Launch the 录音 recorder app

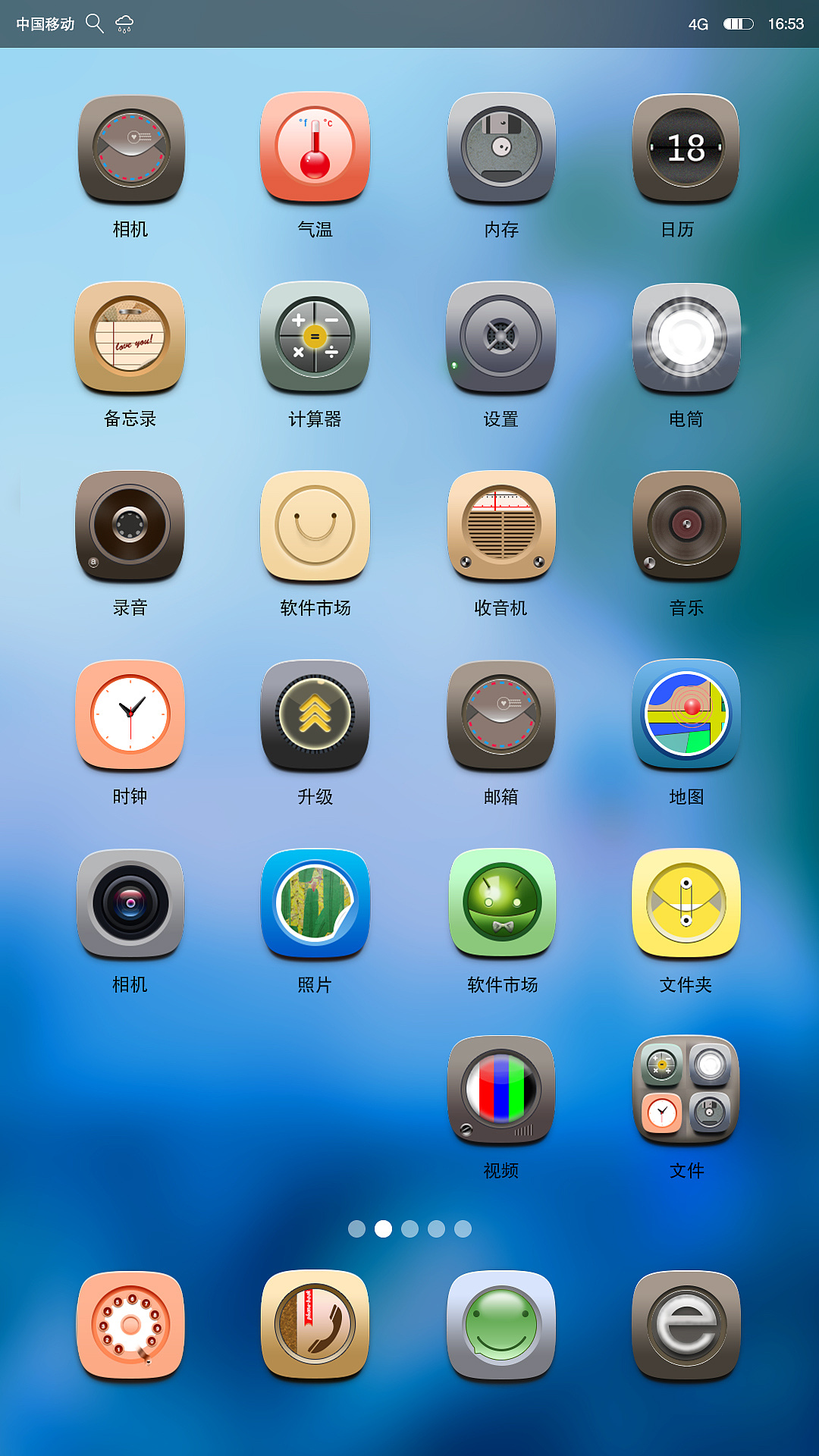pyautogui.click(x=130, y=526)
